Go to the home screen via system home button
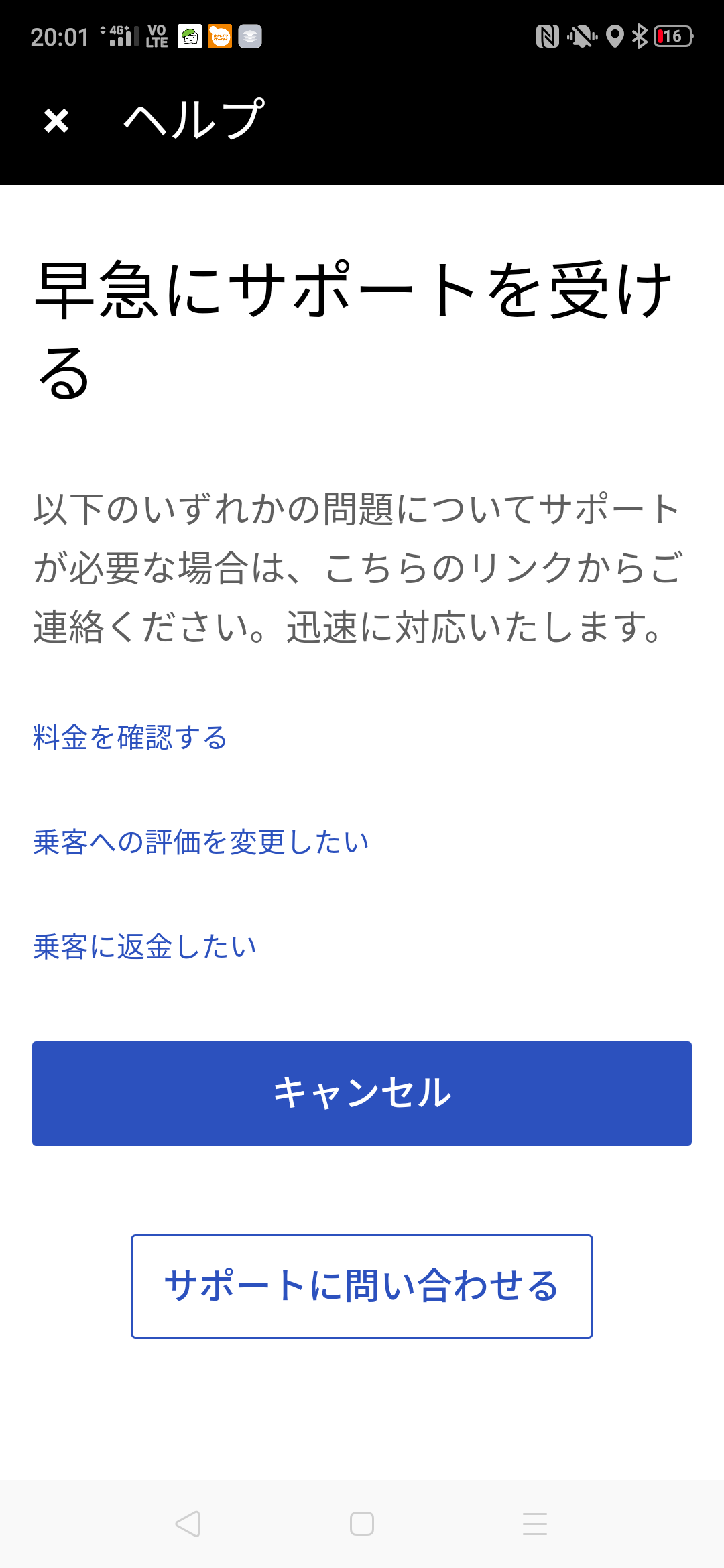The height and width of the screenshot is (1568, 724). click(x=362, y=1524)
